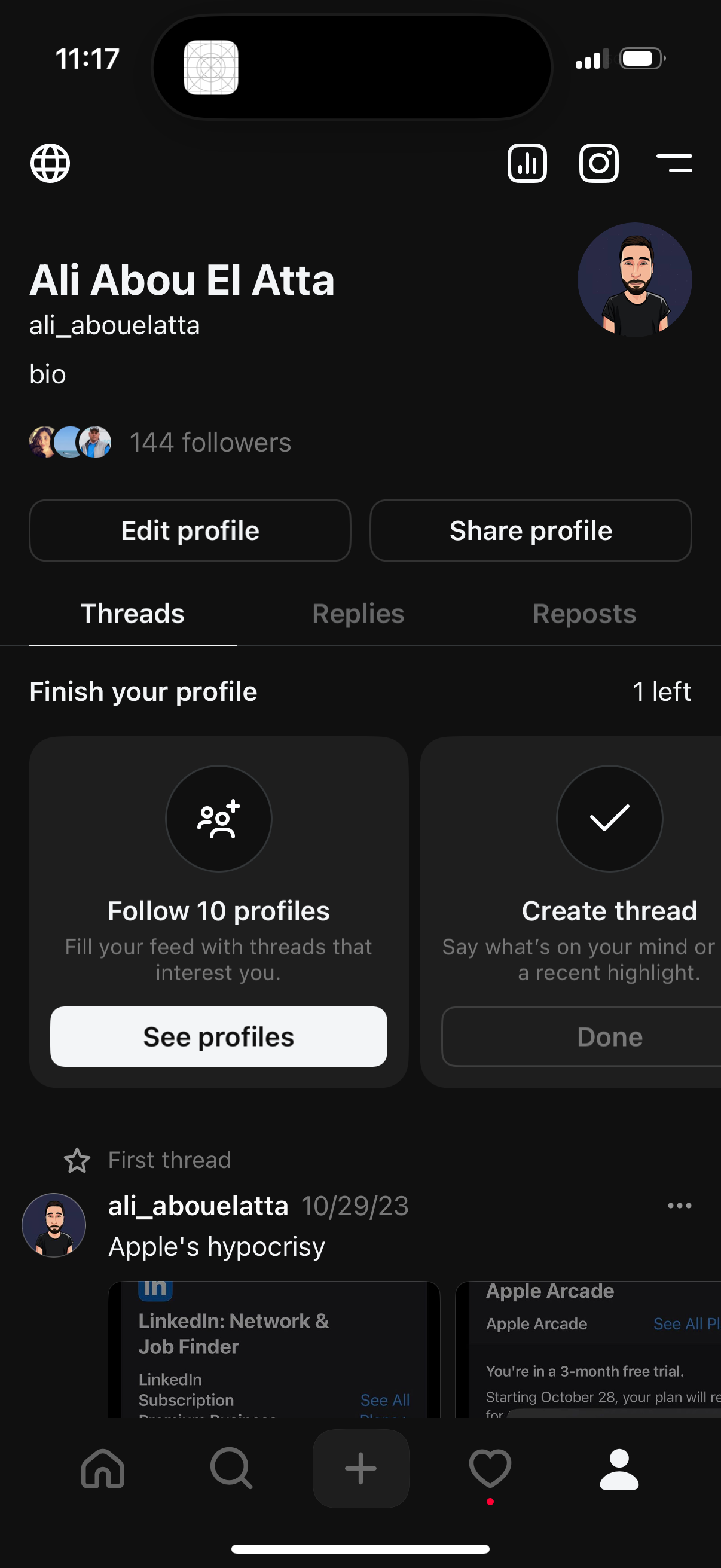Viewport: 721px width, 1568px height.
Task: Compose a new thread with the plus icon
Action: tap(360, 1469)
